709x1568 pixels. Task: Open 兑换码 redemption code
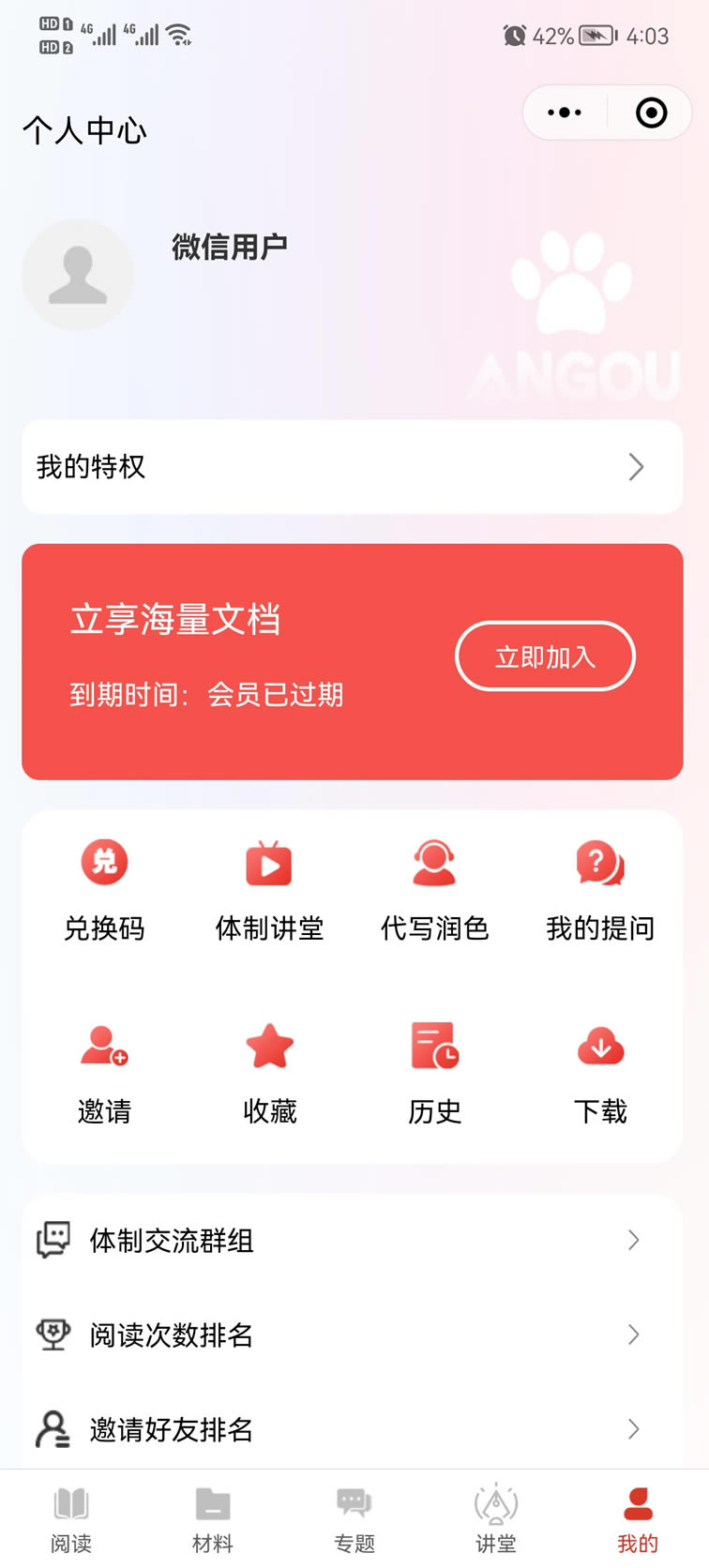[104, 890]
